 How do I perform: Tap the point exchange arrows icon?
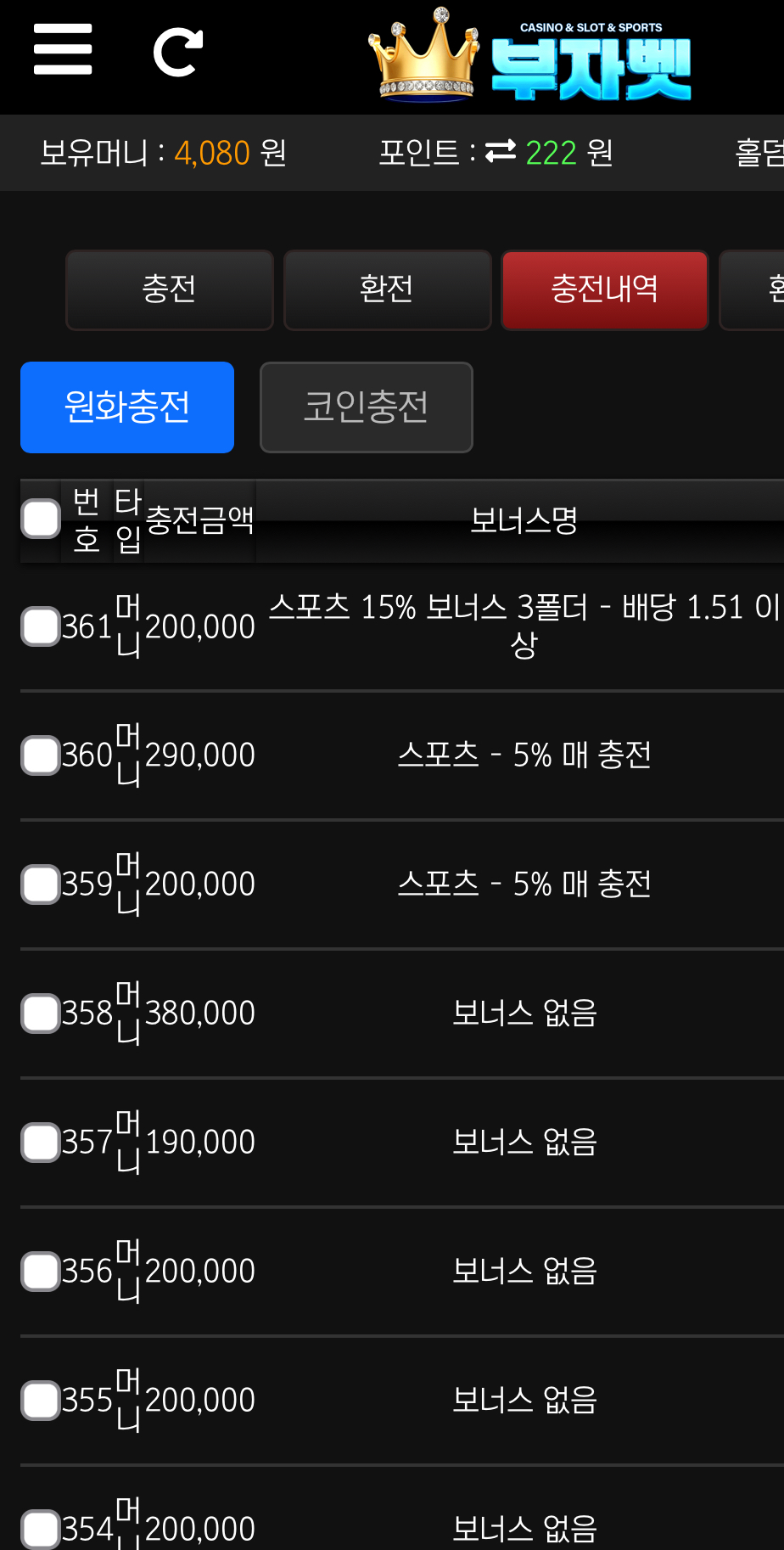501,152
